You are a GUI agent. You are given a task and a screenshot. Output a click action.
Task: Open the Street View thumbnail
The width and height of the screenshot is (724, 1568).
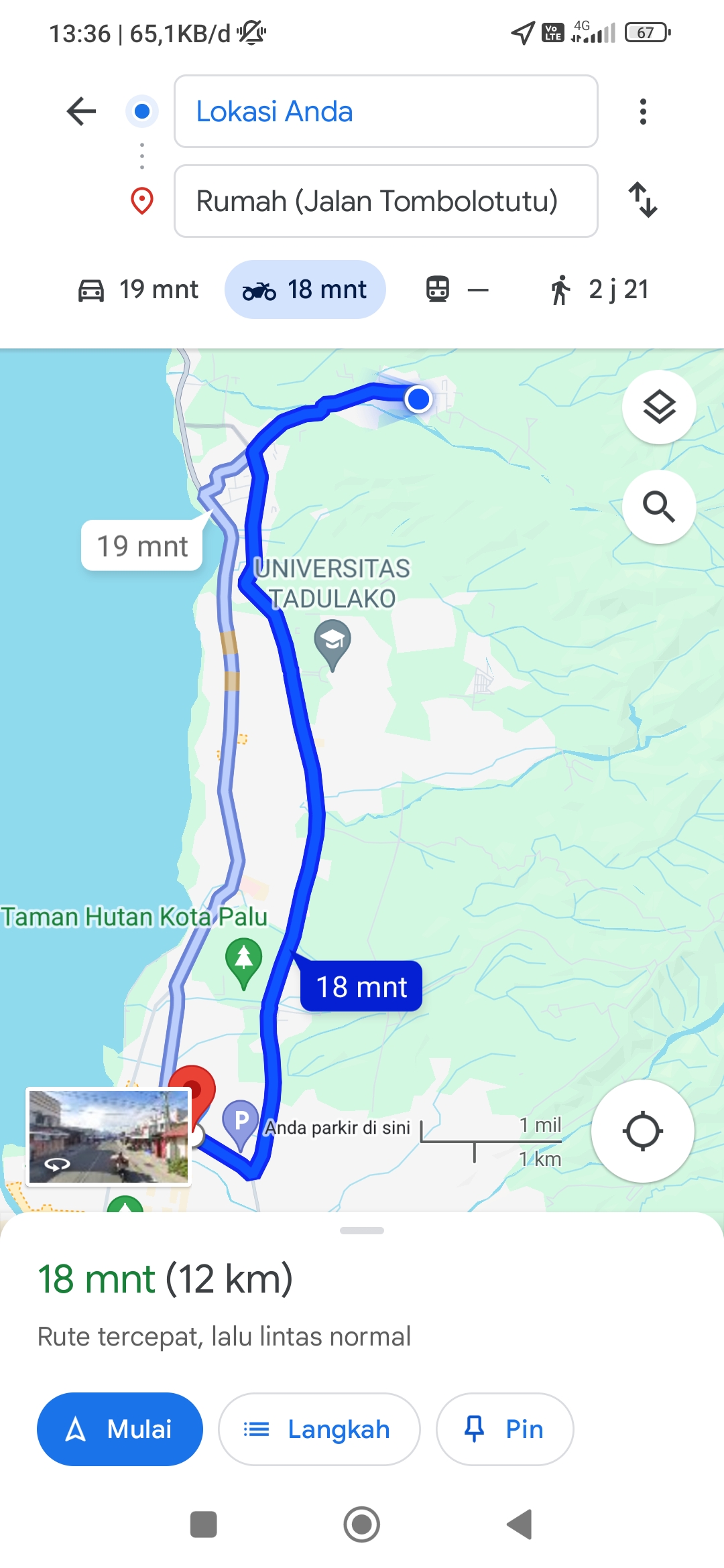tap(109, 1136)
